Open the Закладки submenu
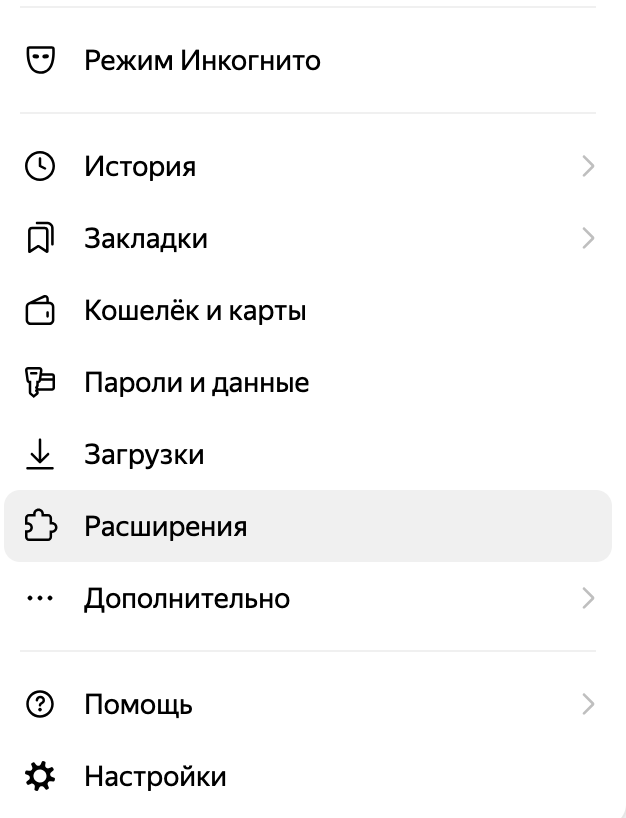The height and width of the screenshot is (818, 626). (x=146, y=239)
